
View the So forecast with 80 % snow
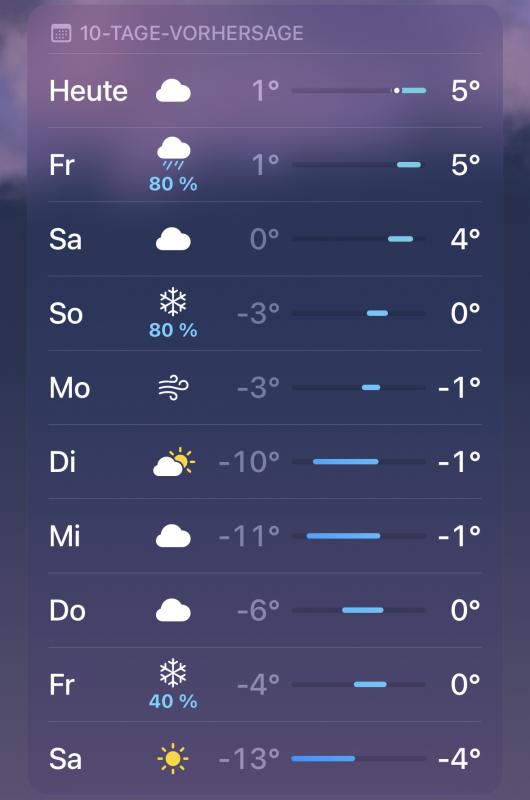[265, 313]
